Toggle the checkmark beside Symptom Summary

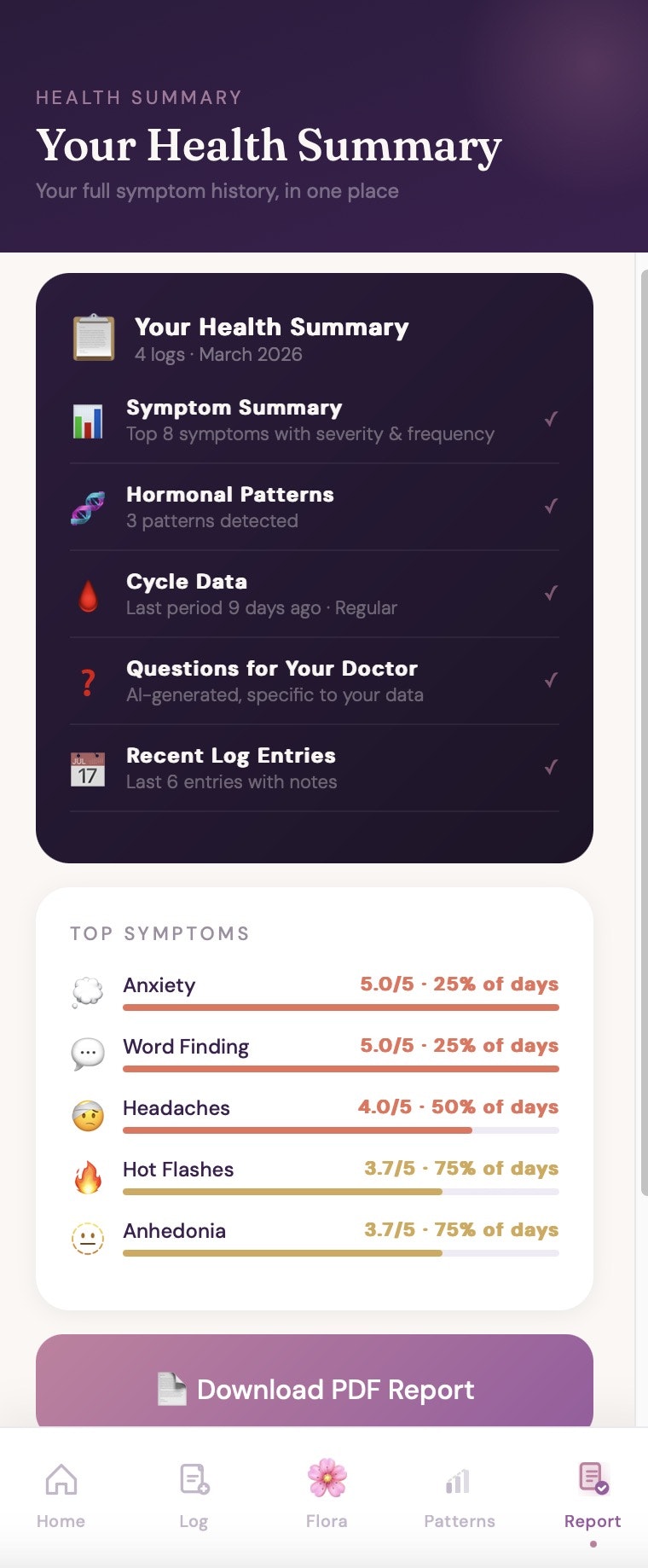(x=551, y=420)
